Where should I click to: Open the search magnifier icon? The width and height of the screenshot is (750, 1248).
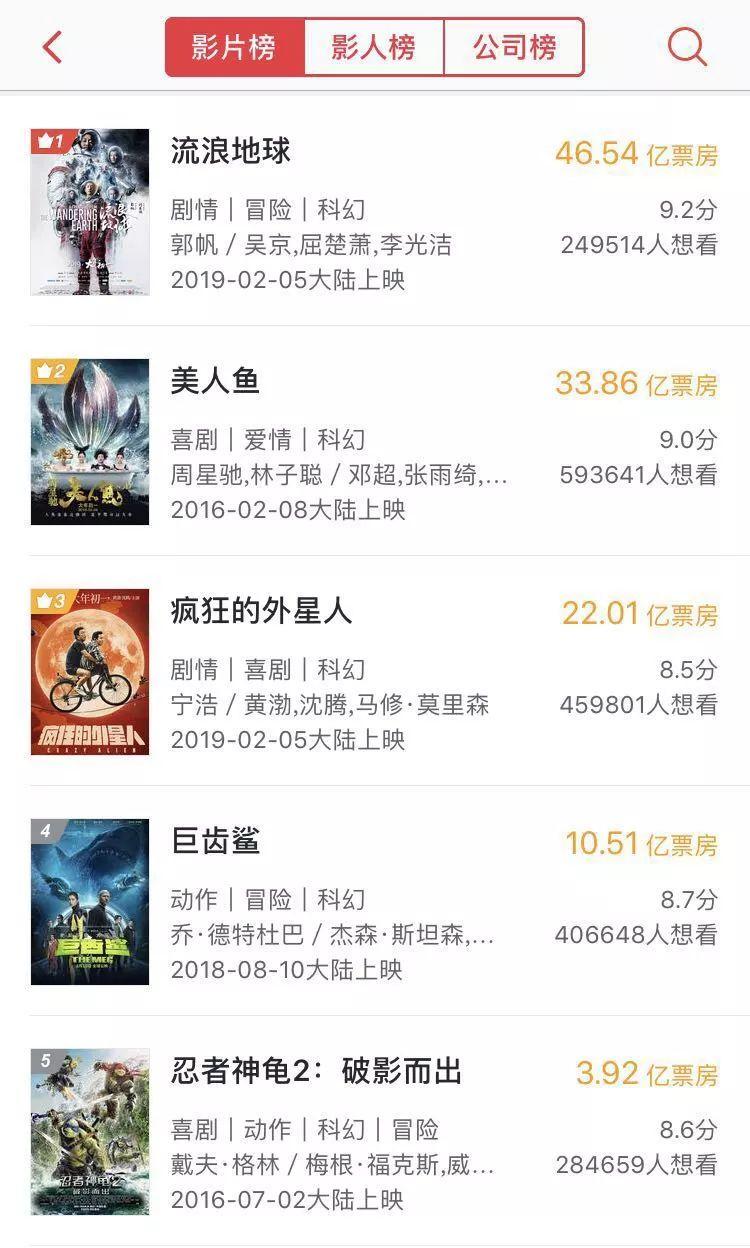(x=687, y=47)
